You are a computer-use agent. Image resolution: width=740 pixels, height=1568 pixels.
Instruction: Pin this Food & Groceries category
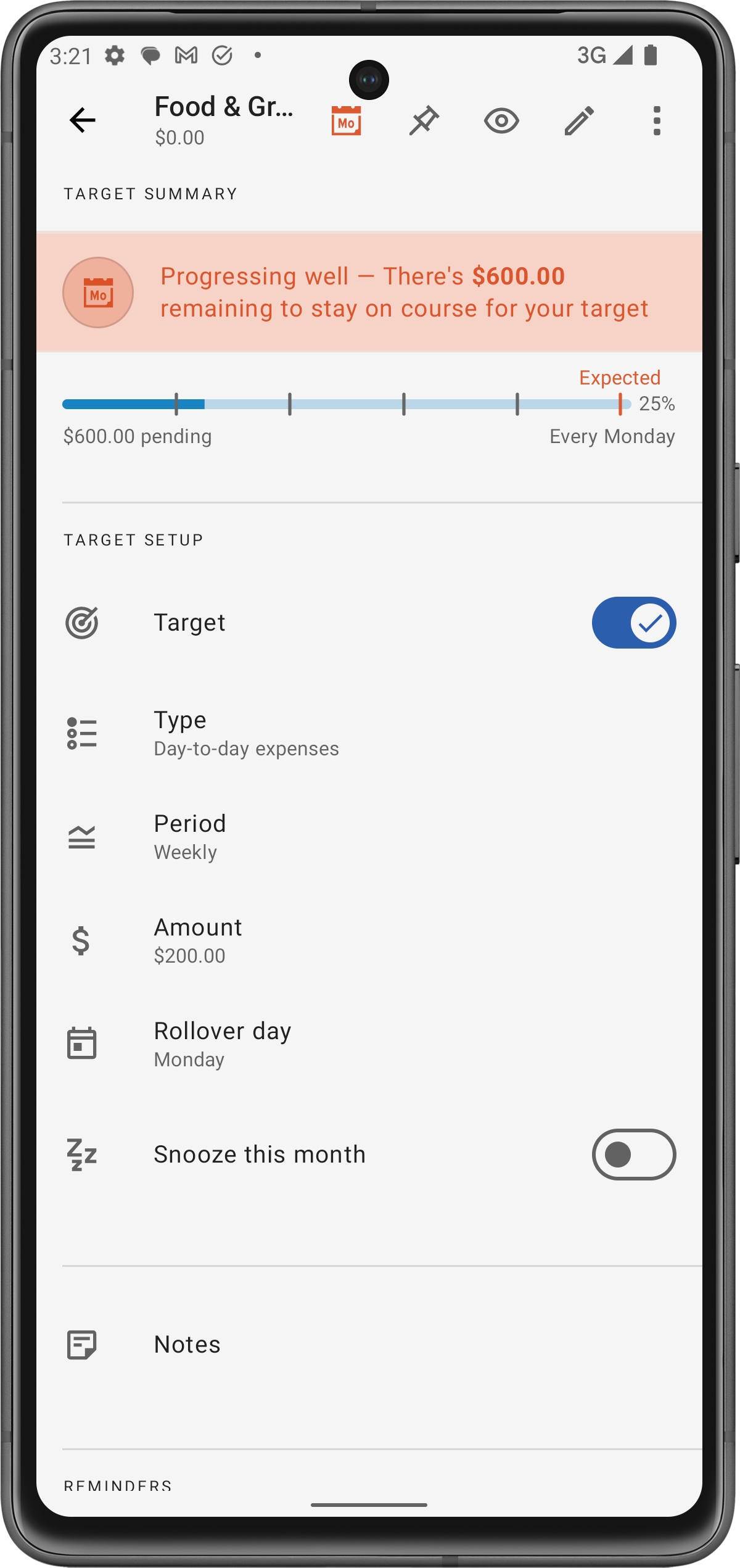click(x=424, y=120)
